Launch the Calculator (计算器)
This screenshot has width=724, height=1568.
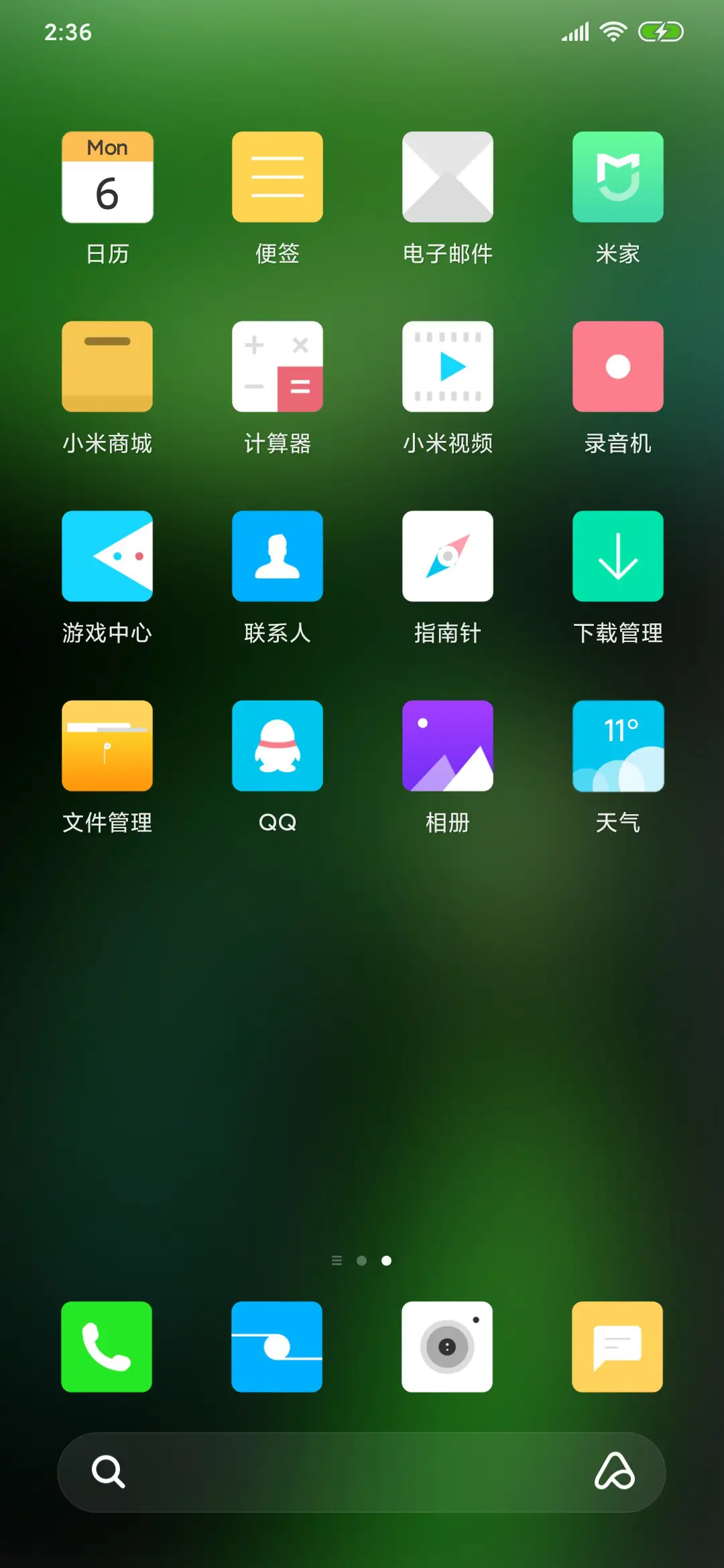[278, 367]
